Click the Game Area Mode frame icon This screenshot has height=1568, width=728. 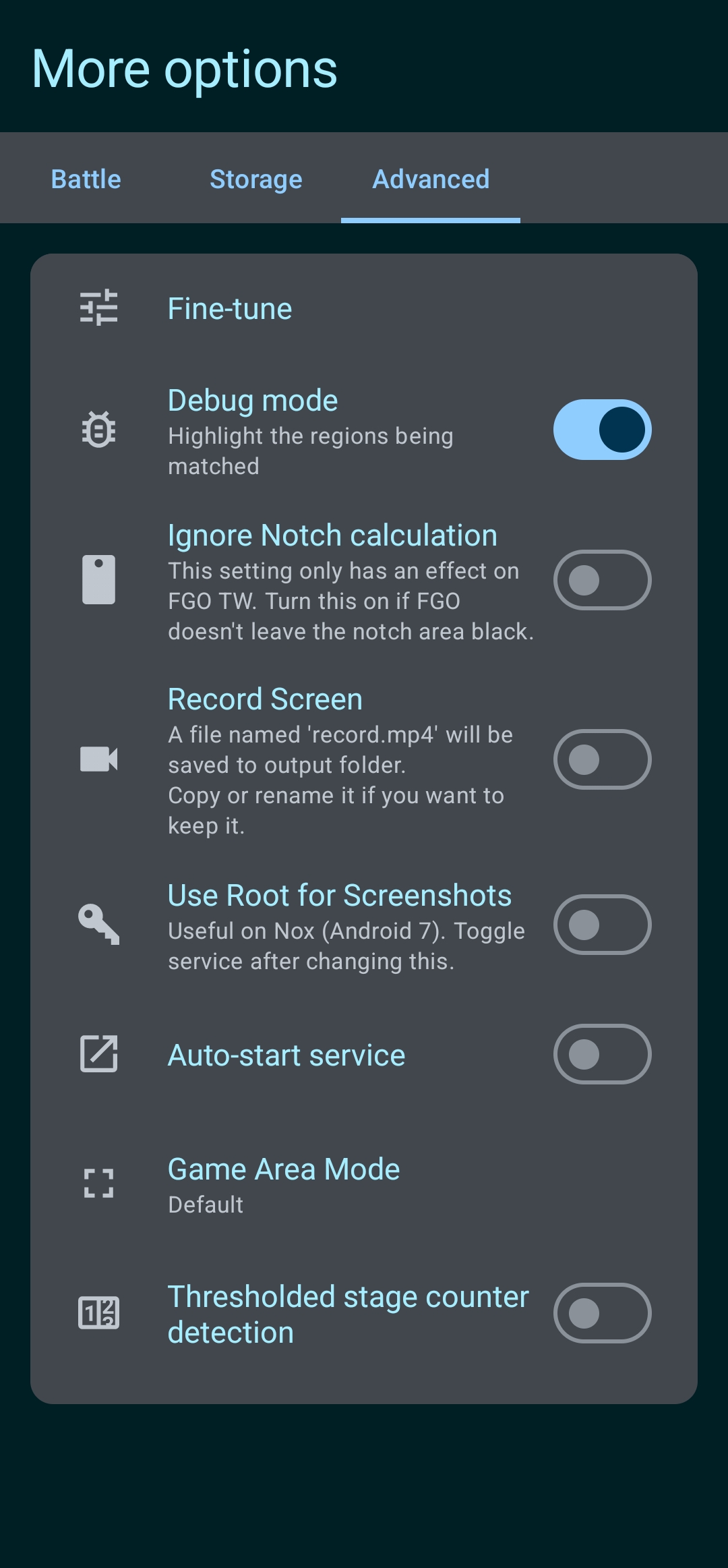(99, 1184)
